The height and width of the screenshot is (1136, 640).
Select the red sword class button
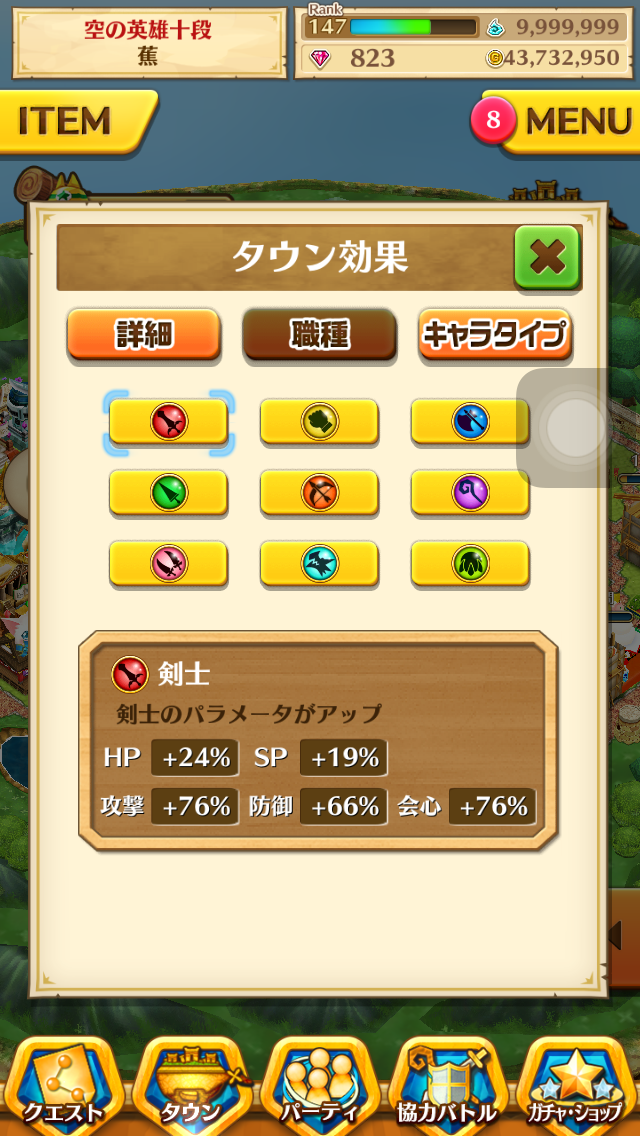click(x=169, y=422)
